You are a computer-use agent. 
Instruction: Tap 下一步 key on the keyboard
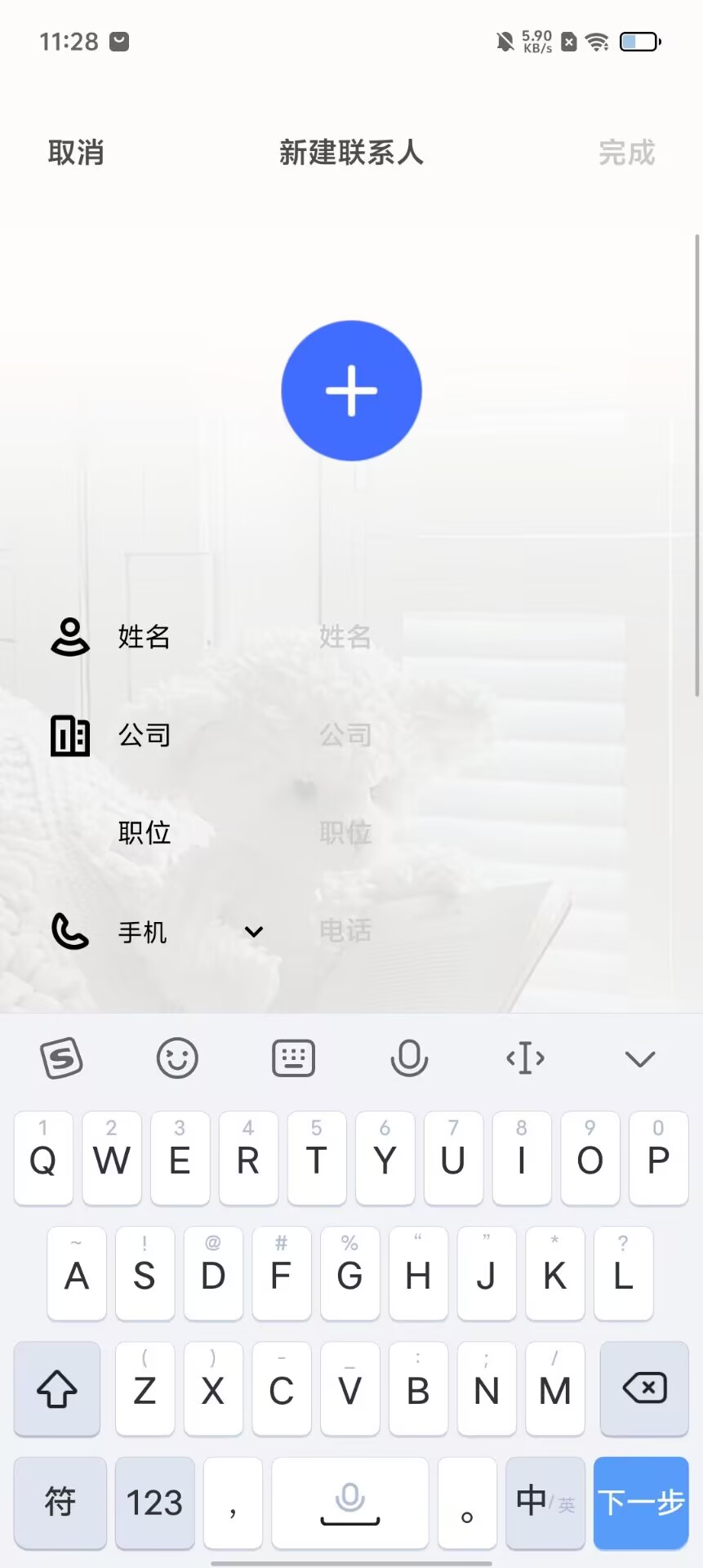[641, 1503]
